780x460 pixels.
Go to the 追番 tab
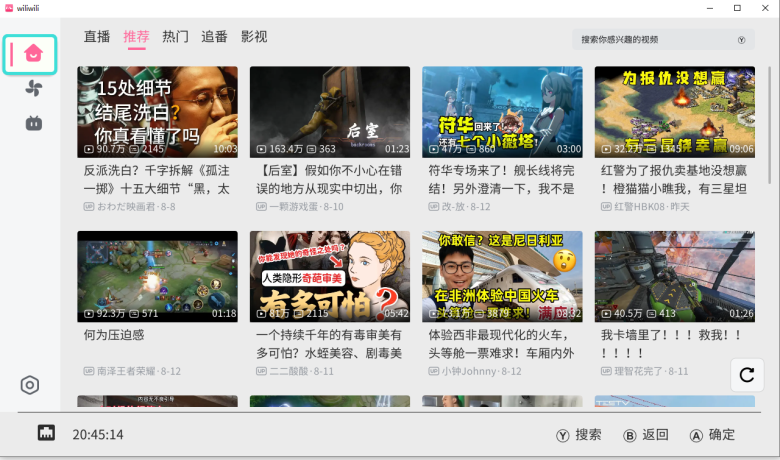[x=214, y=37]
